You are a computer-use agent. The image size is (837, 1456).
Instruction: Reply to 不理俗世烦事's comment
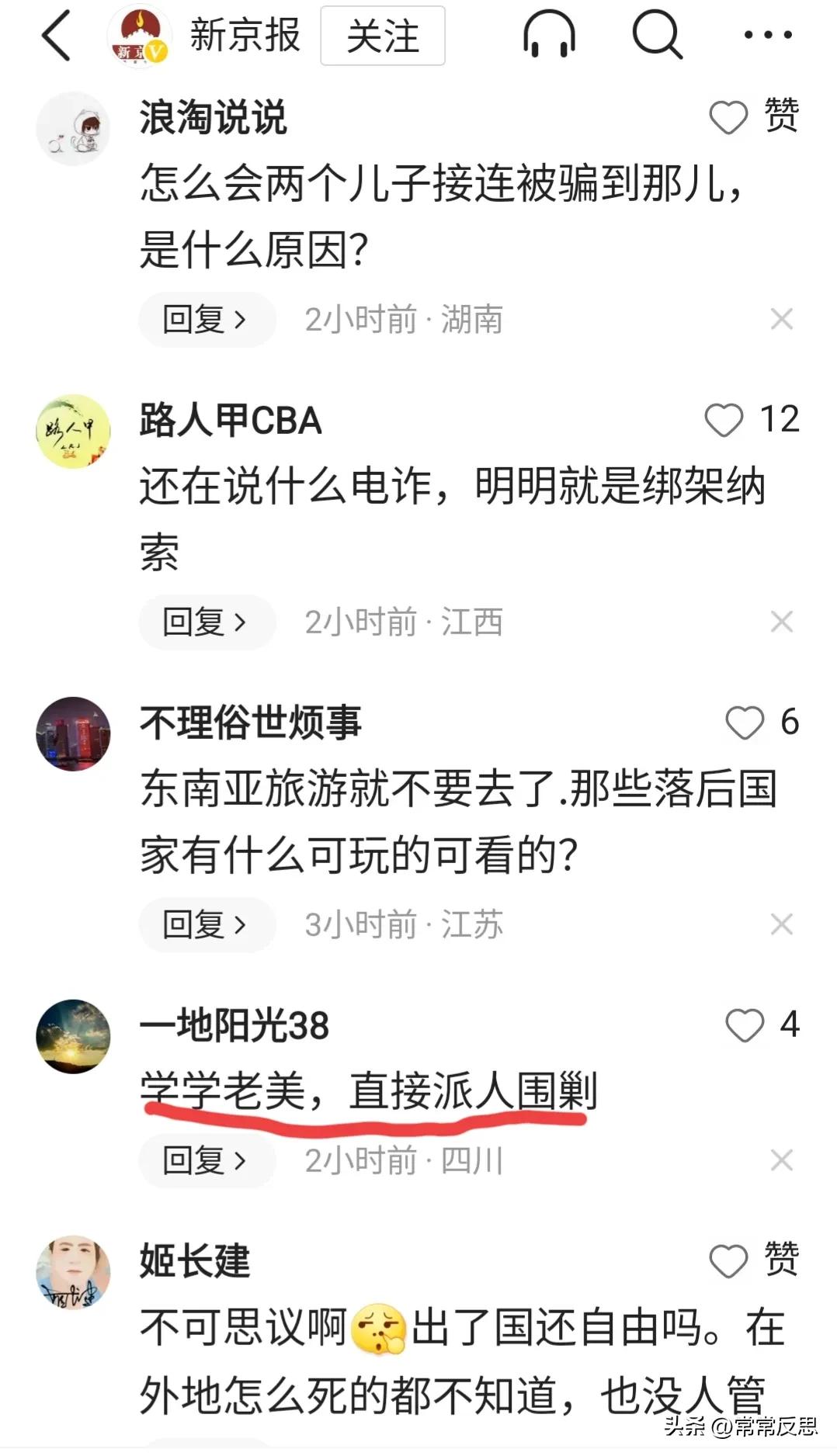[206, 924]
